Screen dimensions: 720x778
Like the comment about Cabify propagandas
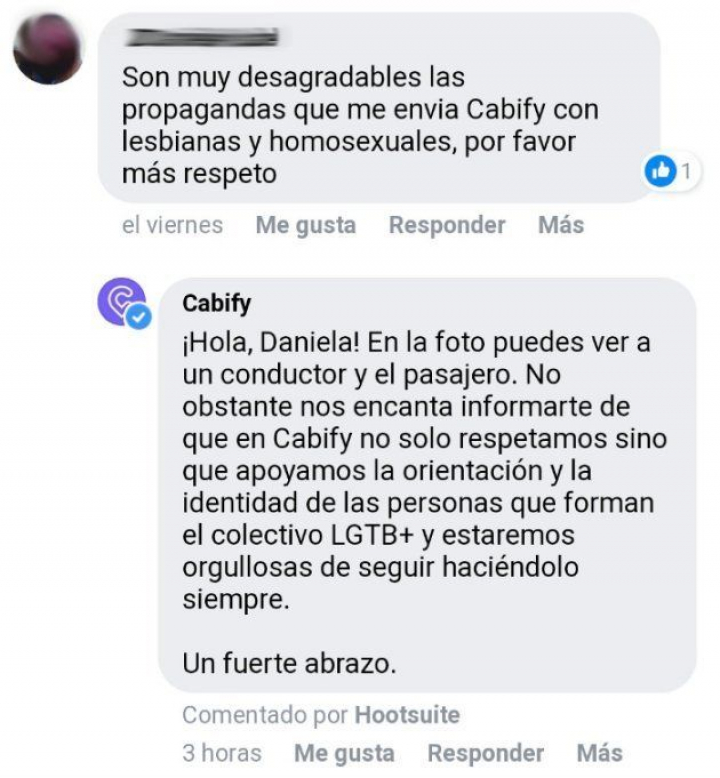point(305,225)
